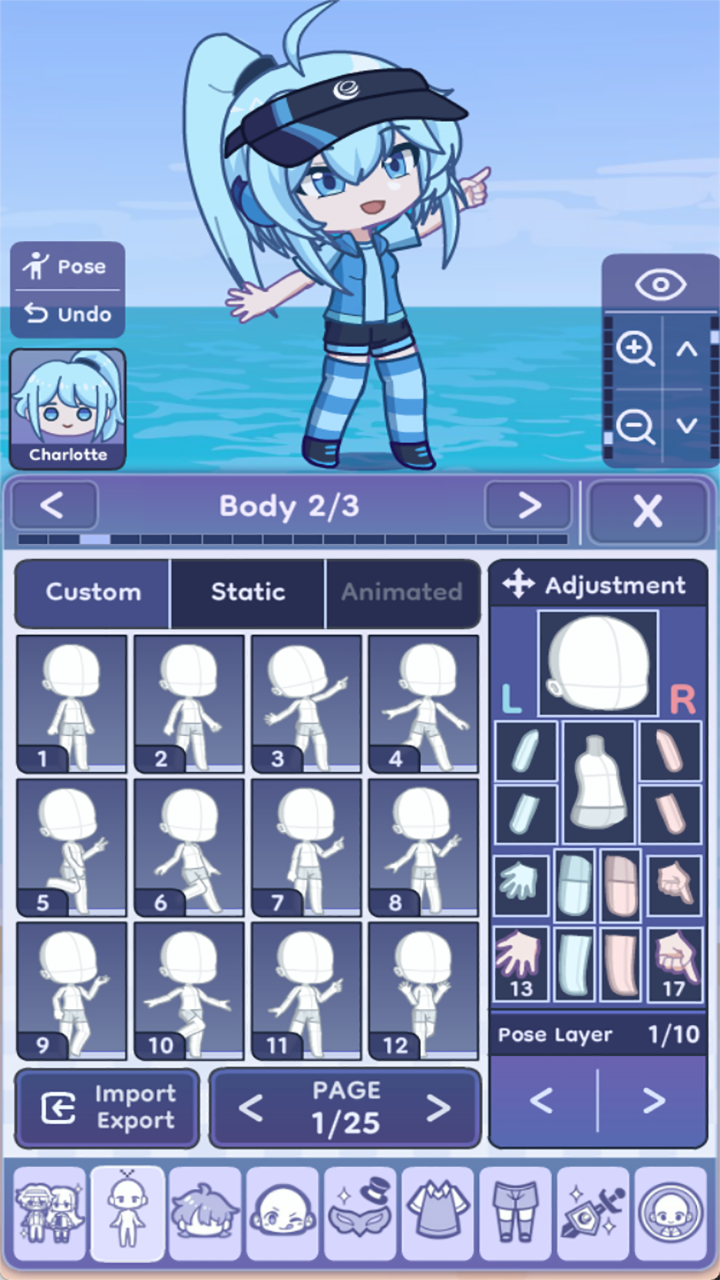The height and width of the screenshot is (1280, 720).
Task: Close the editor panel with X
Action: pos(648,511)
